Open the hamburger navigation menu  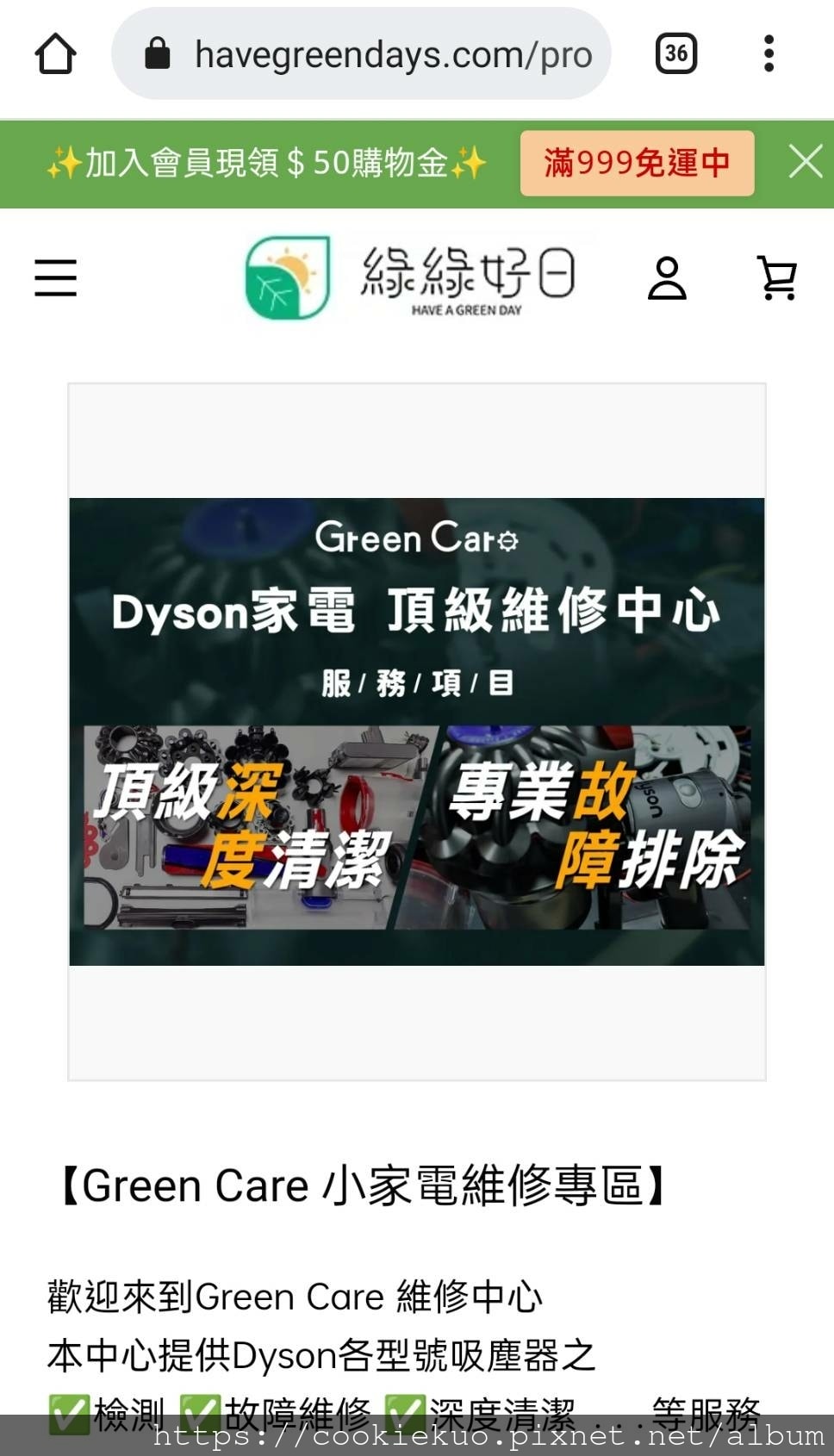coord(56,277)
